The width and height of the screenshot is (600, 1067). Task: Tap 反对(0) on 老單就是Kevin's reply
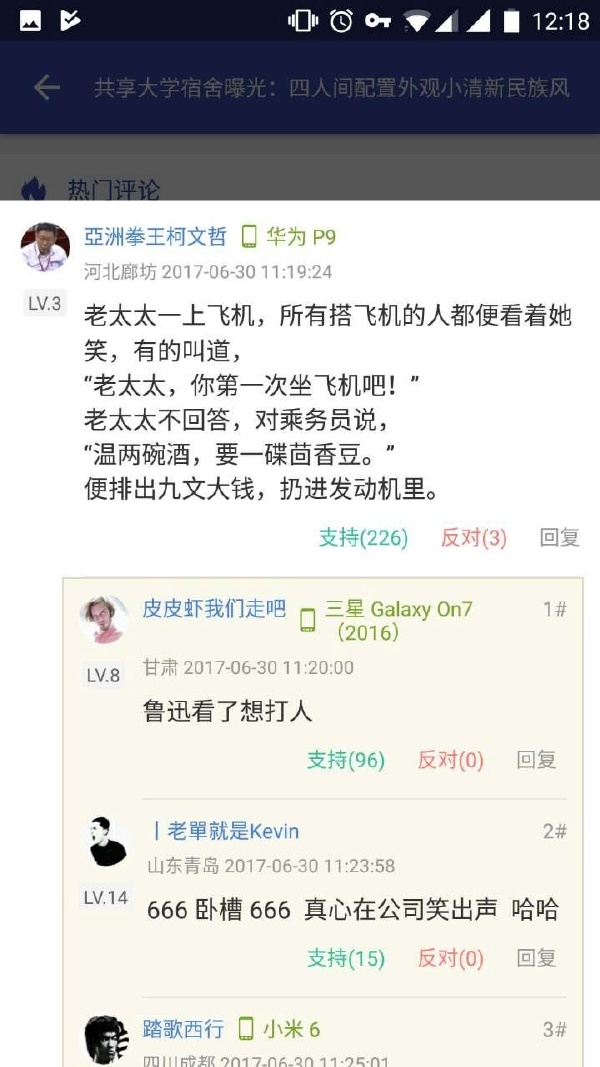pos(450,958)
